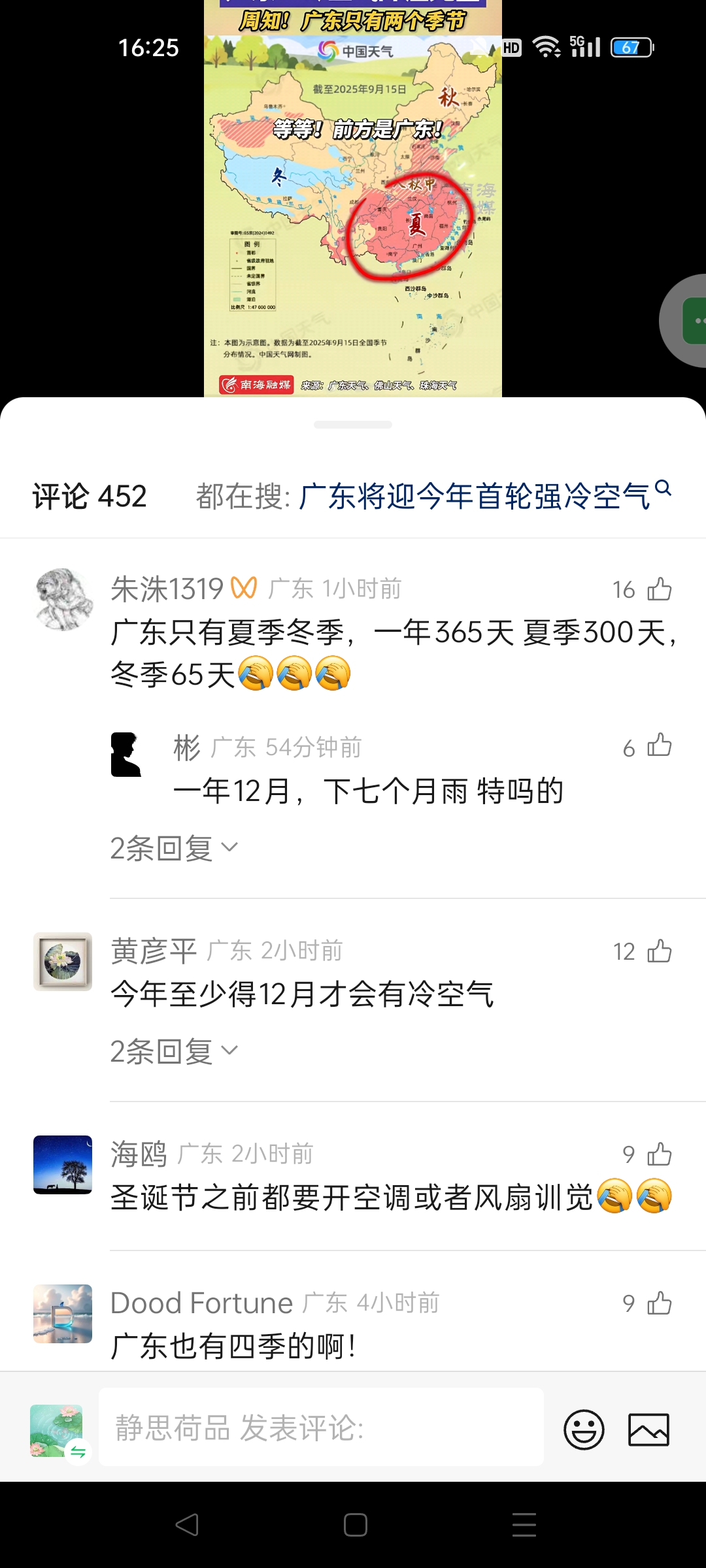Like 黄彦平's comment

pos(659,951)
